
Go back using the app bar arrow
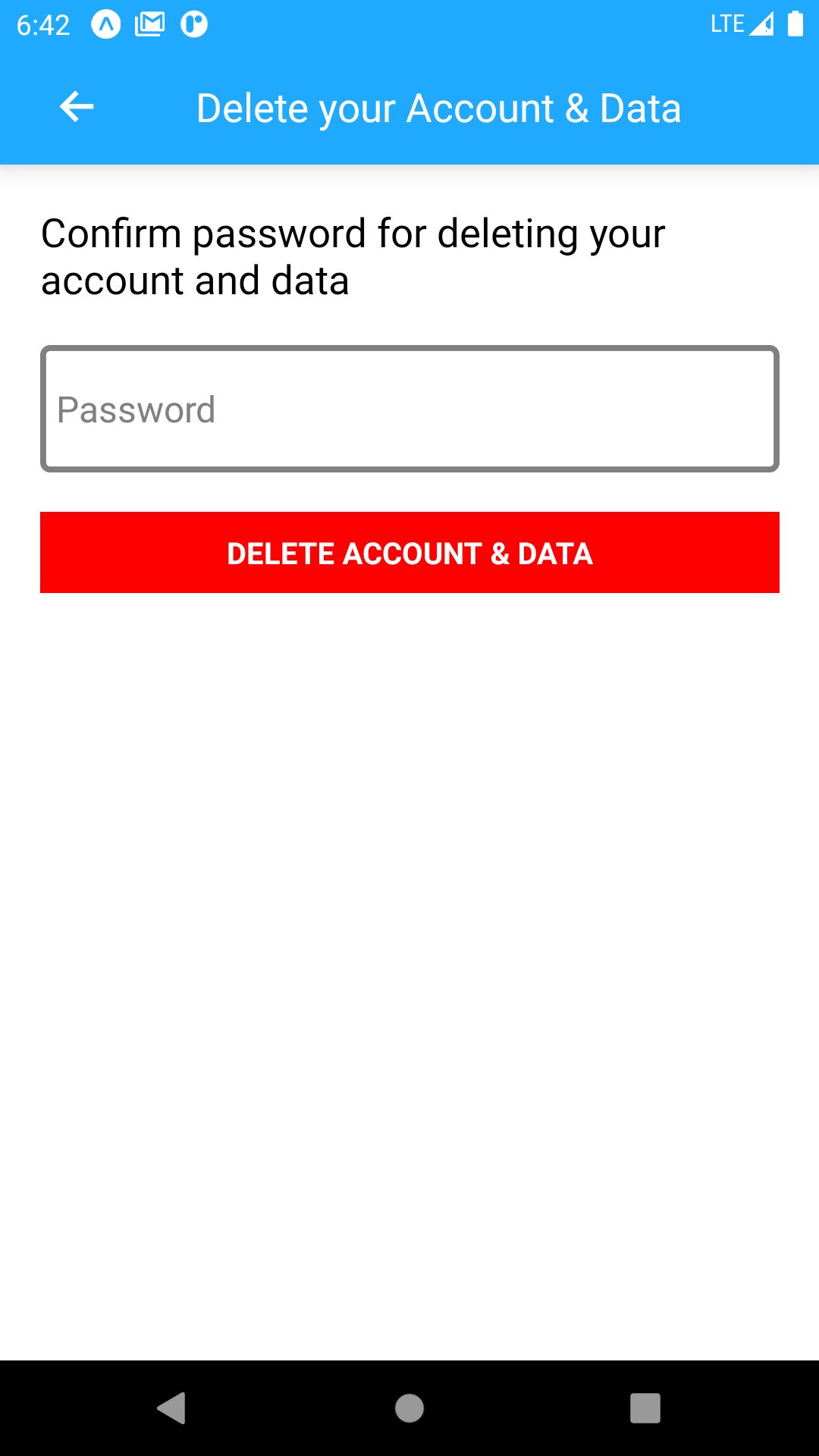pos(77,107)
